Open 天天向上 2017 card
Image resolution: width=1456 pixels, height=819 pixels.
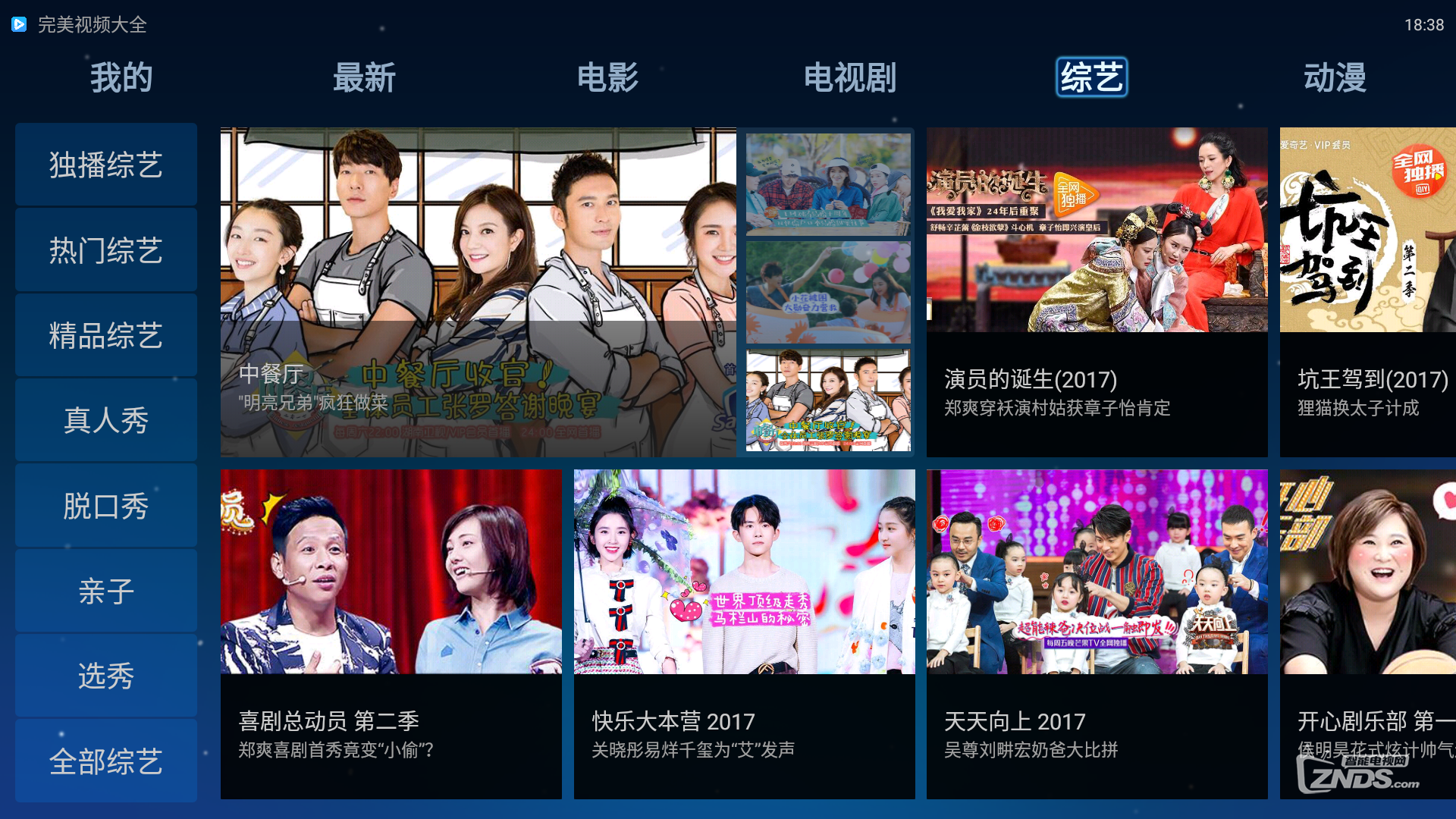[x=1097, y=633]
